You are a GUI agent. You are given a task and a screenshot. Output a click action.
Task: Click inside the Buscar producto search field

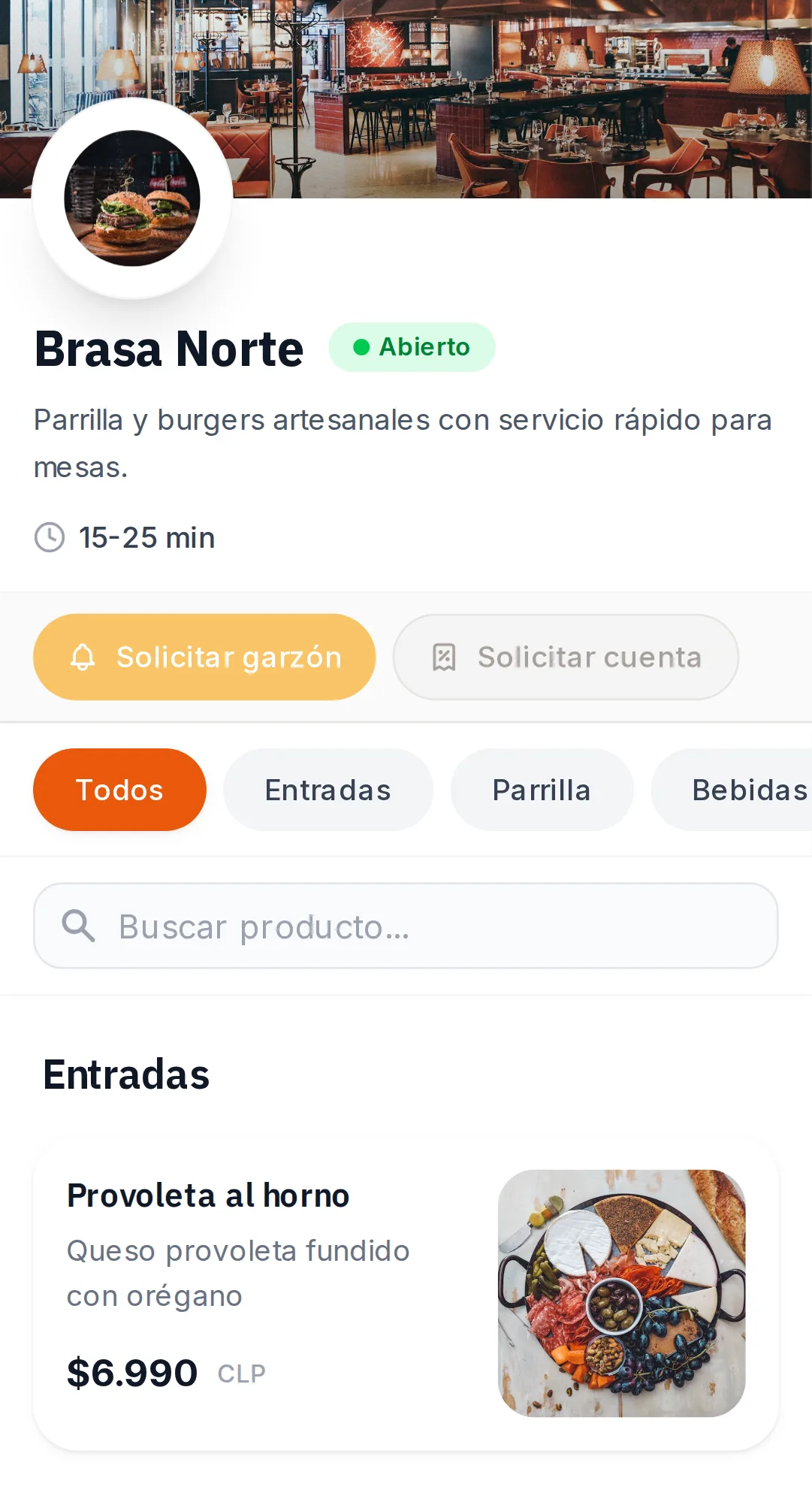(406, 926)
